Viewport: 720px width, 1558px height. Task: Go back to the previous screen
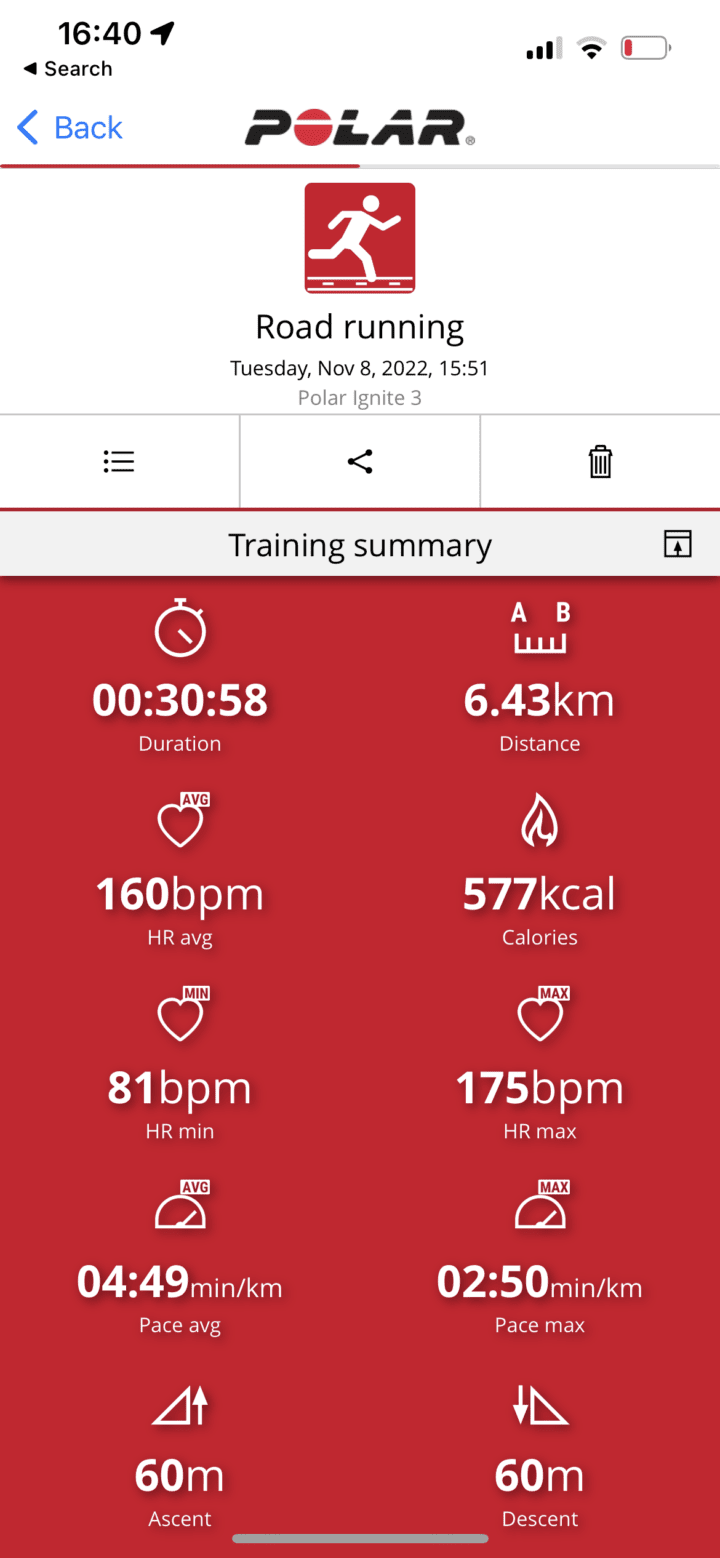(70, 128)
